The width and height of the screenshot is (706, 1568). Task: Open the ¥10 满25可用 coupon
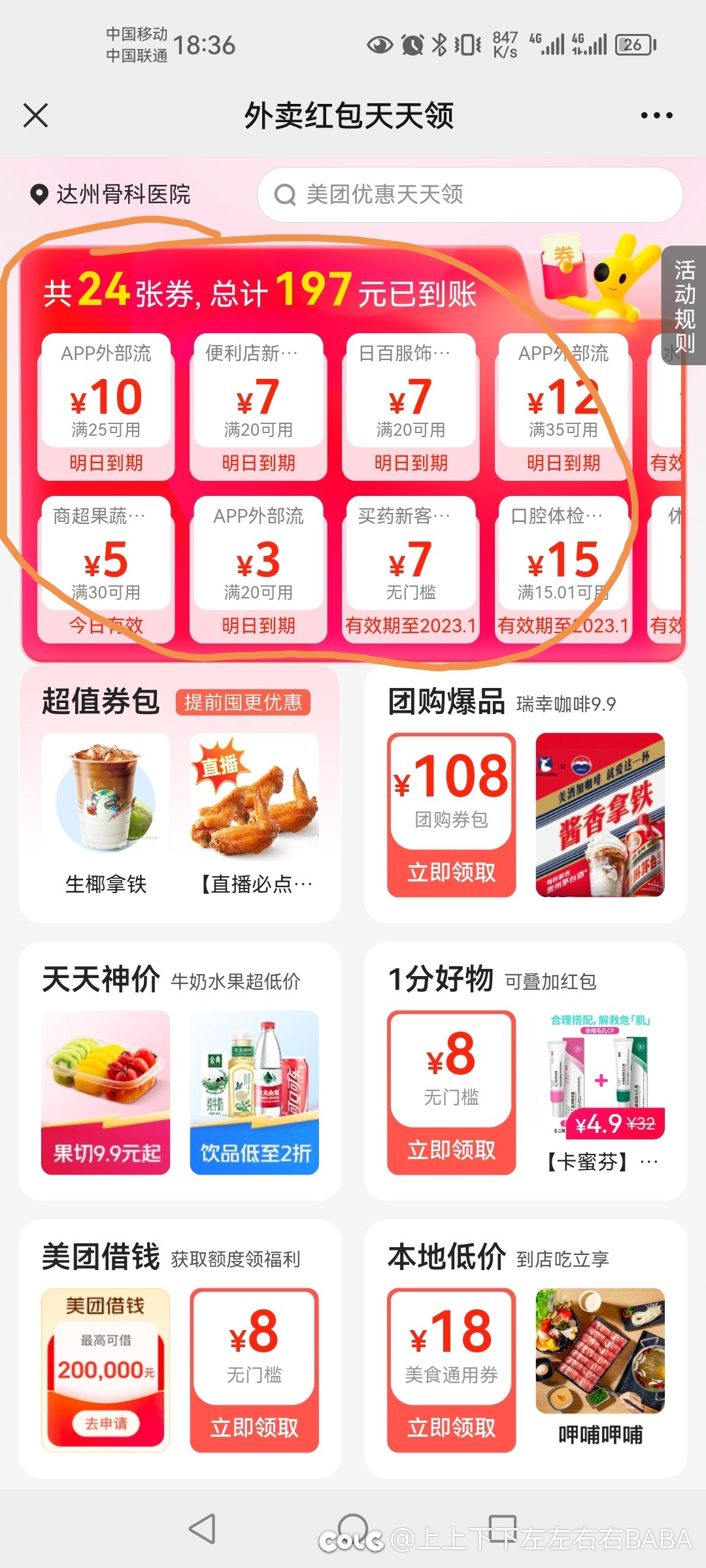106,406
